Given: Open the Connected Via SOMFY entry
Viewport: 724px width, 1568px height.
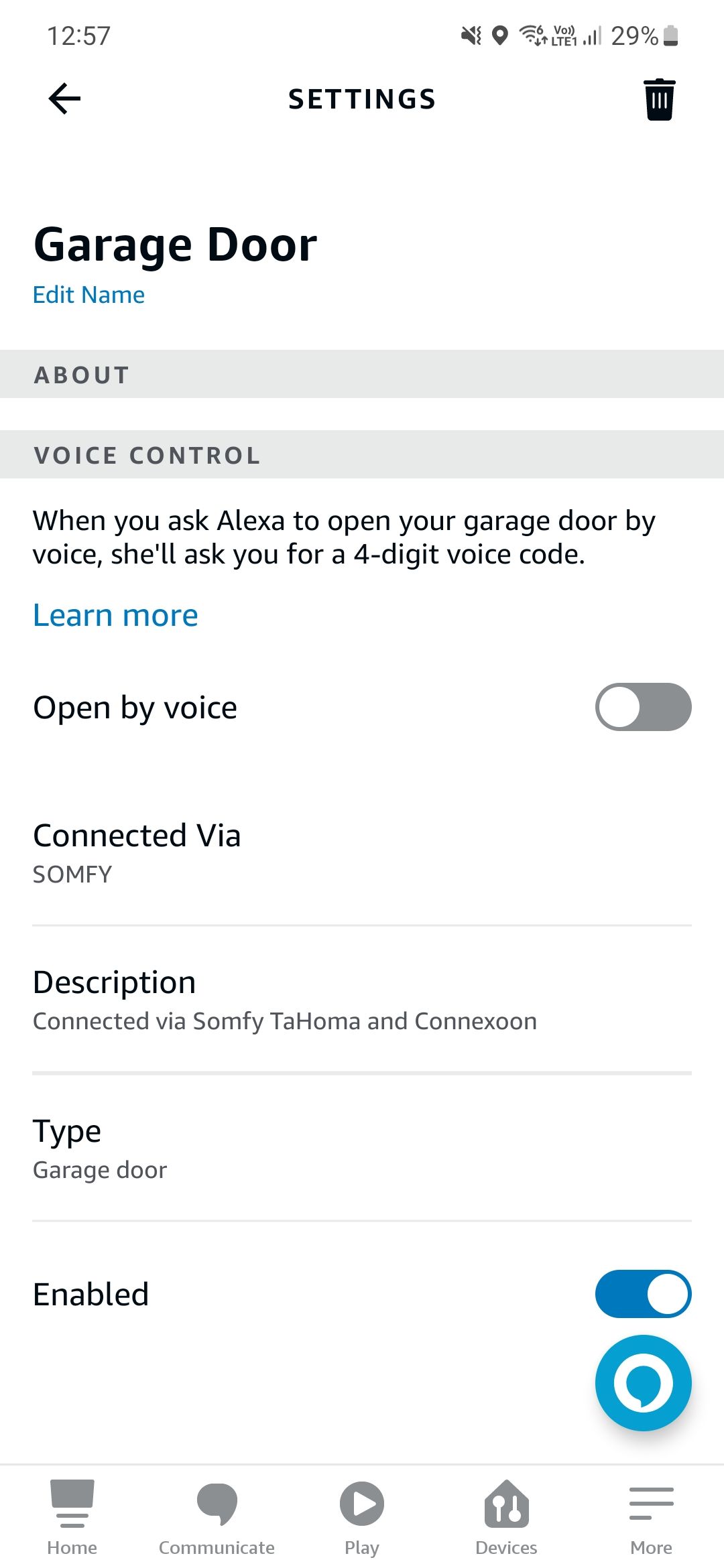Looking at the screenshot, I should (362, 851).
